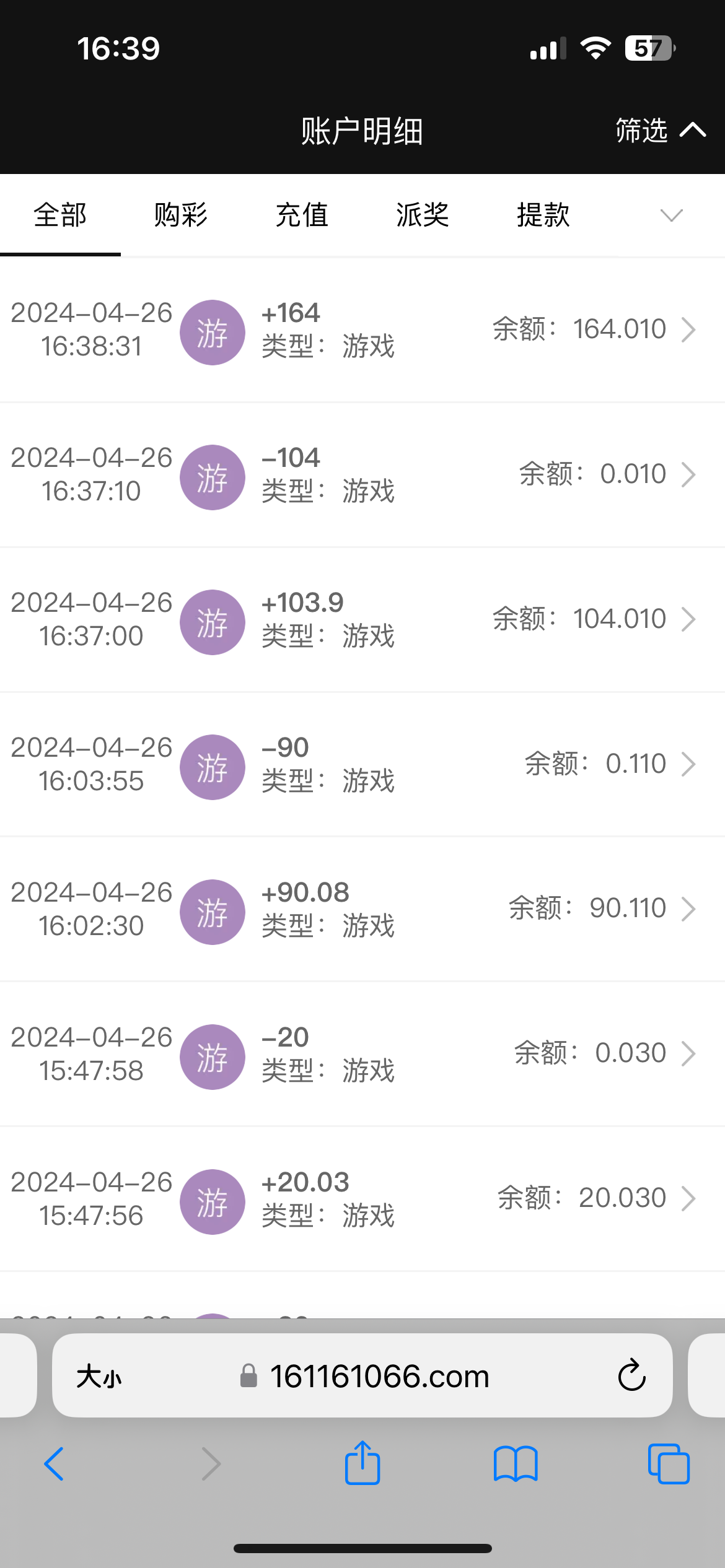The width and height of the screenshot is (725, 1568).
Task: Open the +164 transaction at 16:38:31
Action: (x=362, y=330)
